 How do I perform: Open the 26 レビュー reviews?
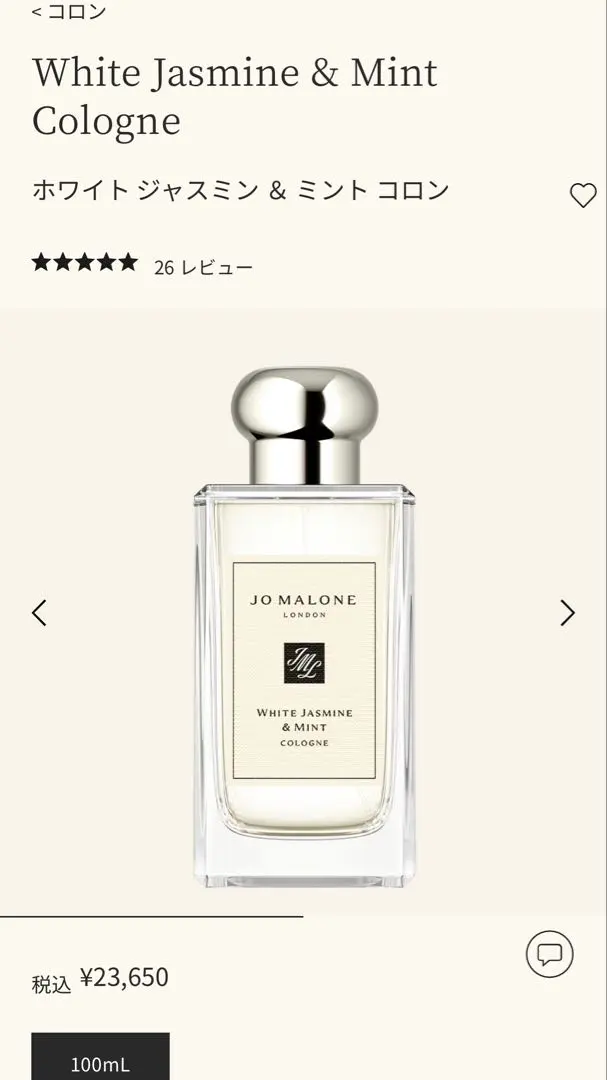[x=203, y=267]
